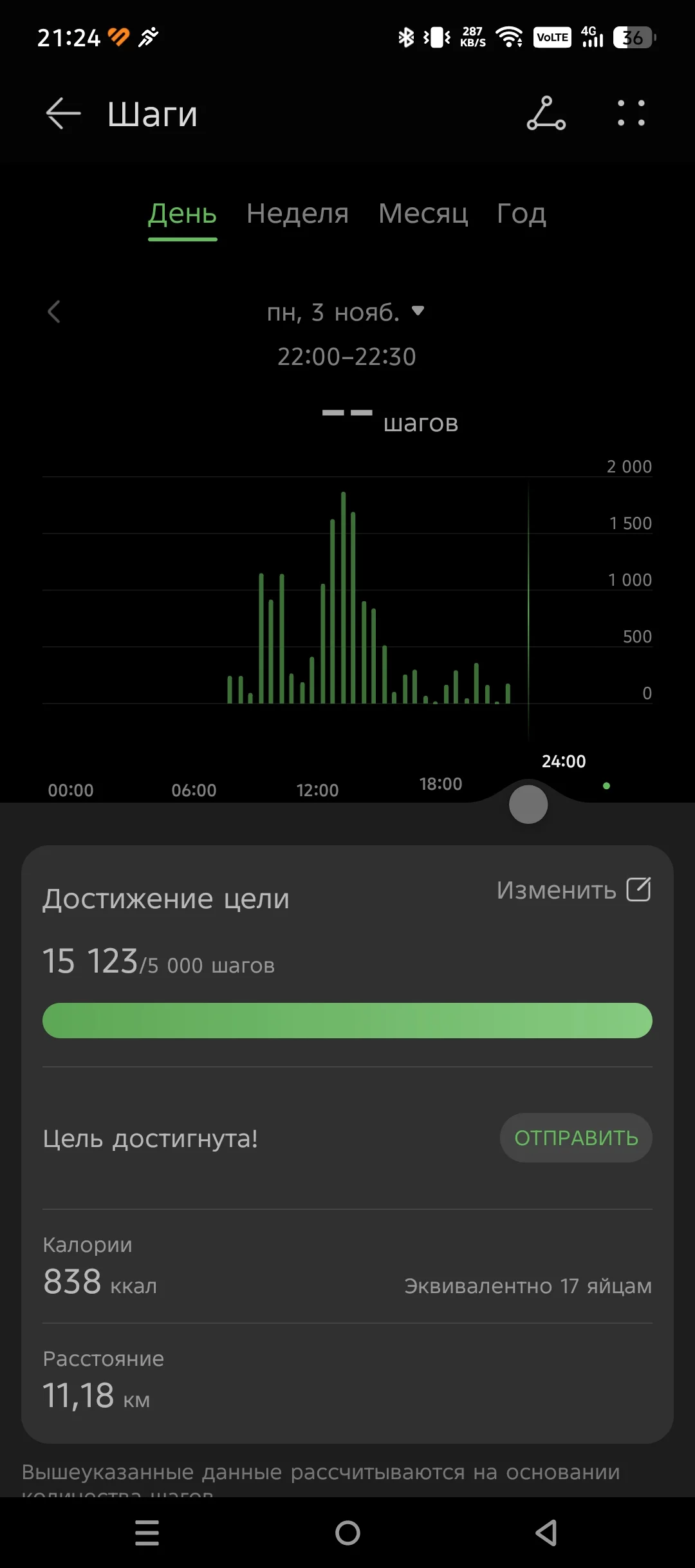Open goal editing via Изменить
This screenshot has height=1568, width=695.
(x=555, y=889)
